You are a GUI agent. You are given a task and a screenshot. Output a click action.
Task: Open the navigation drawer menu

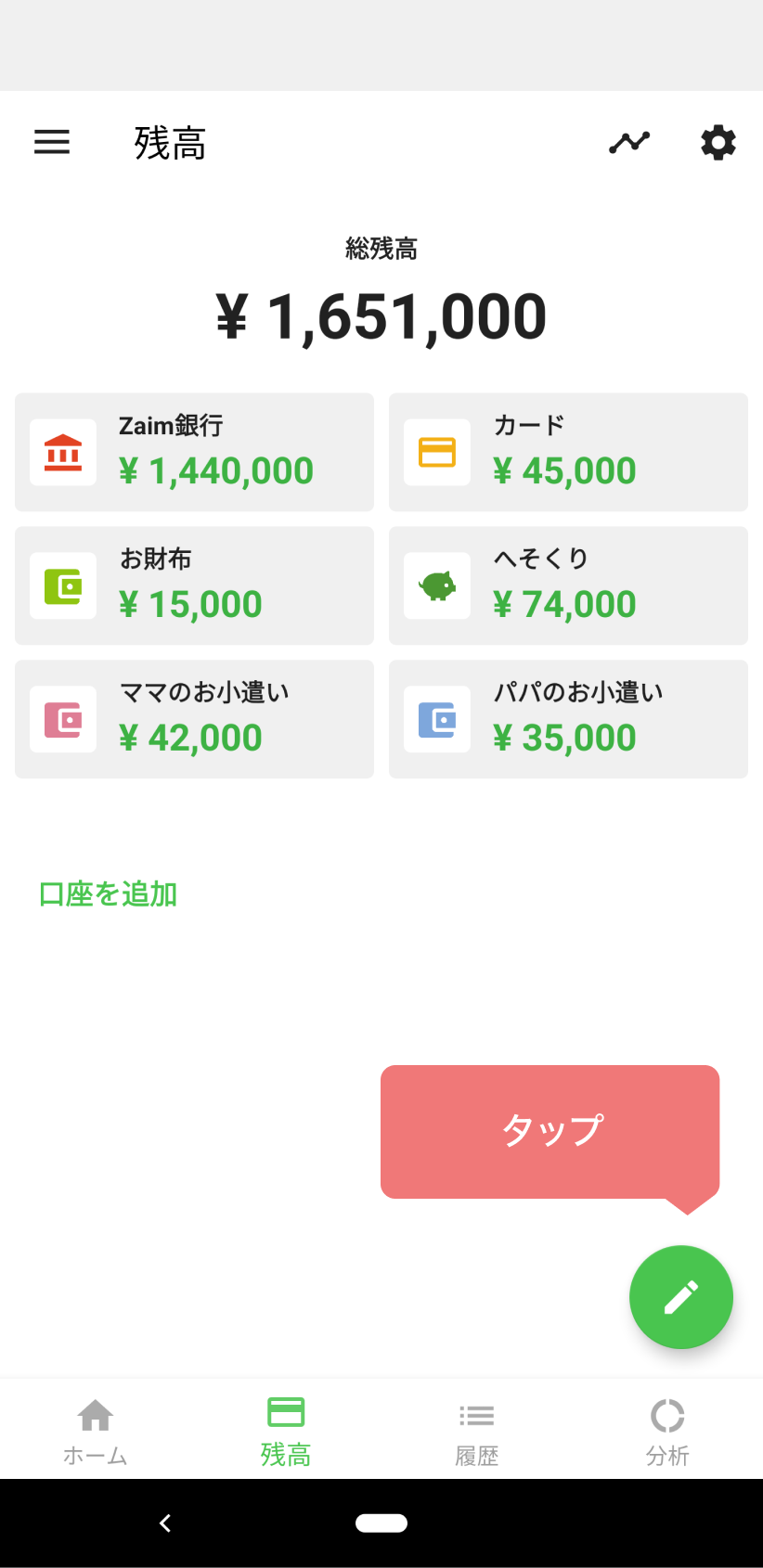tap(51, 142)
